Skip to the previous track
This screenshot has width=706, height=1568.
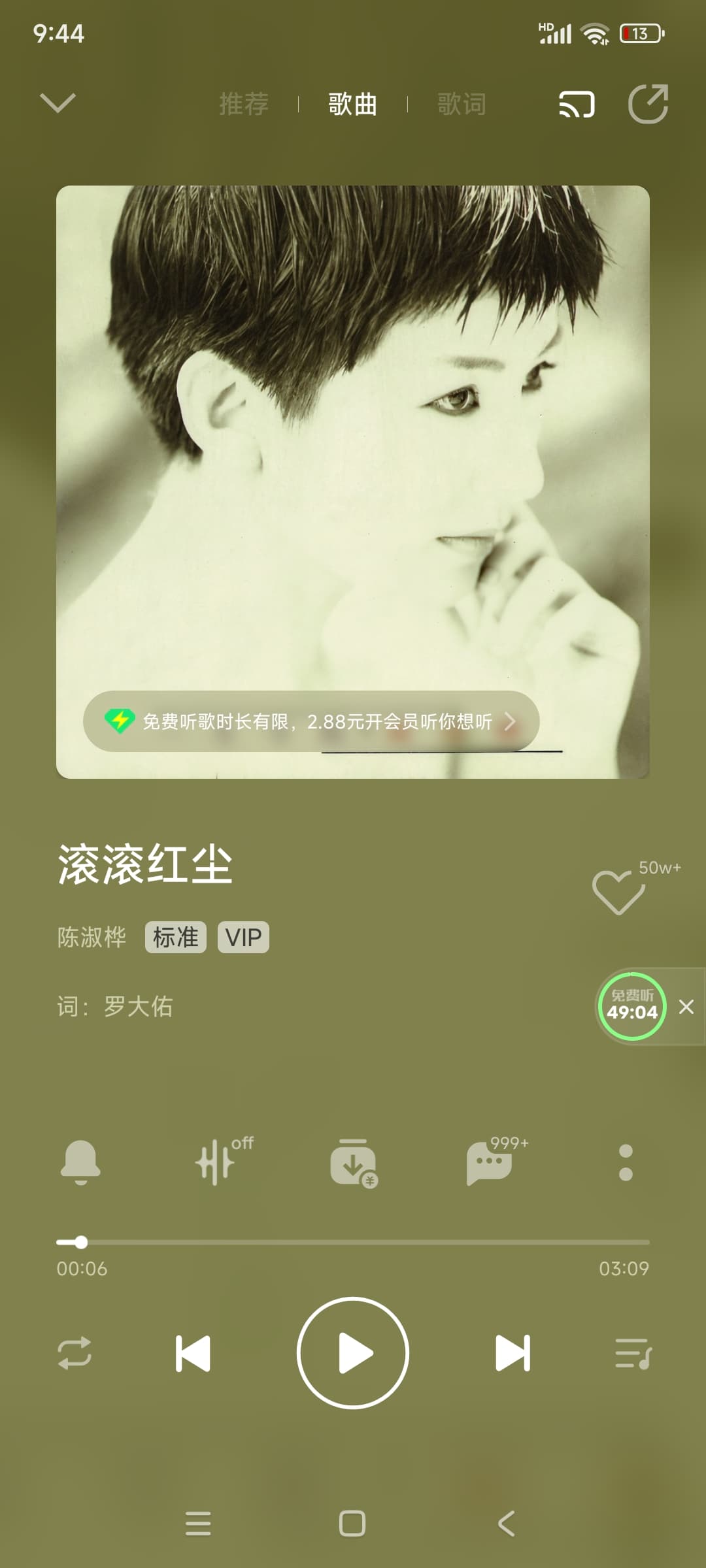point(193,1353)
